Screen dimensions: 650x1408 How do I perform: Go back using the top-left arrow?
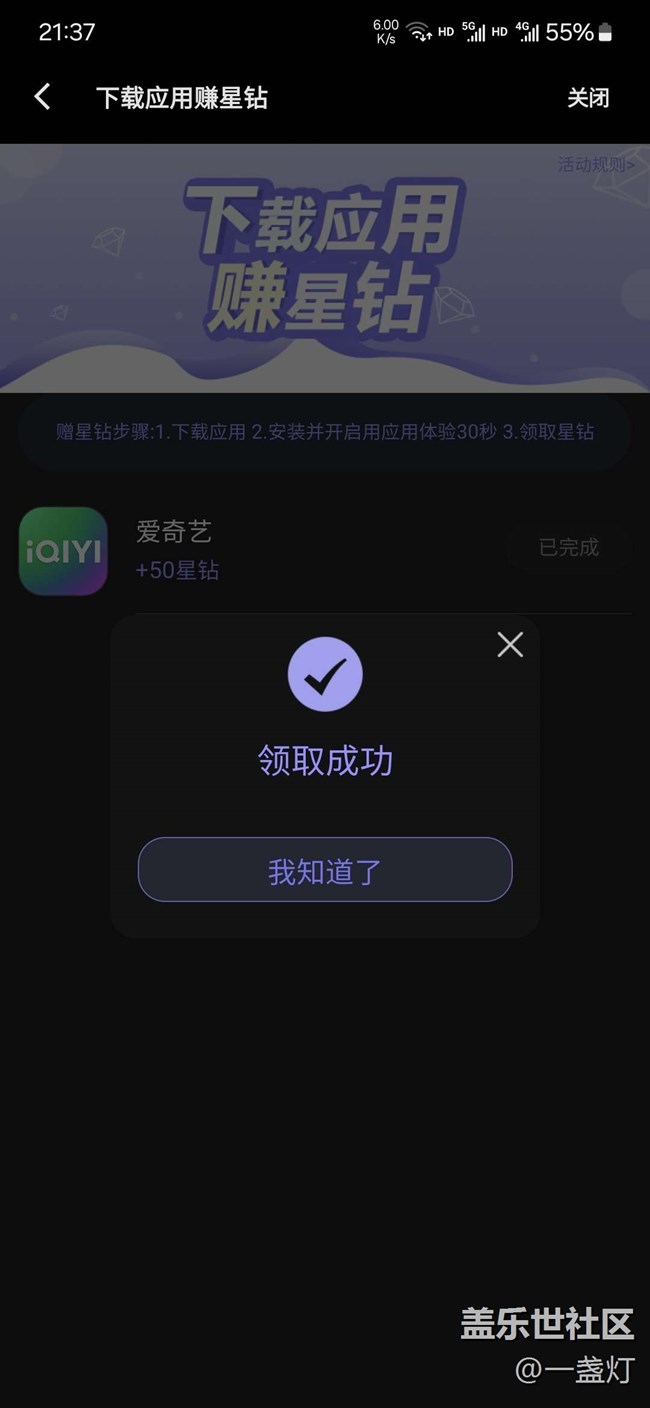pyautogui.click(x=42, y=97)
